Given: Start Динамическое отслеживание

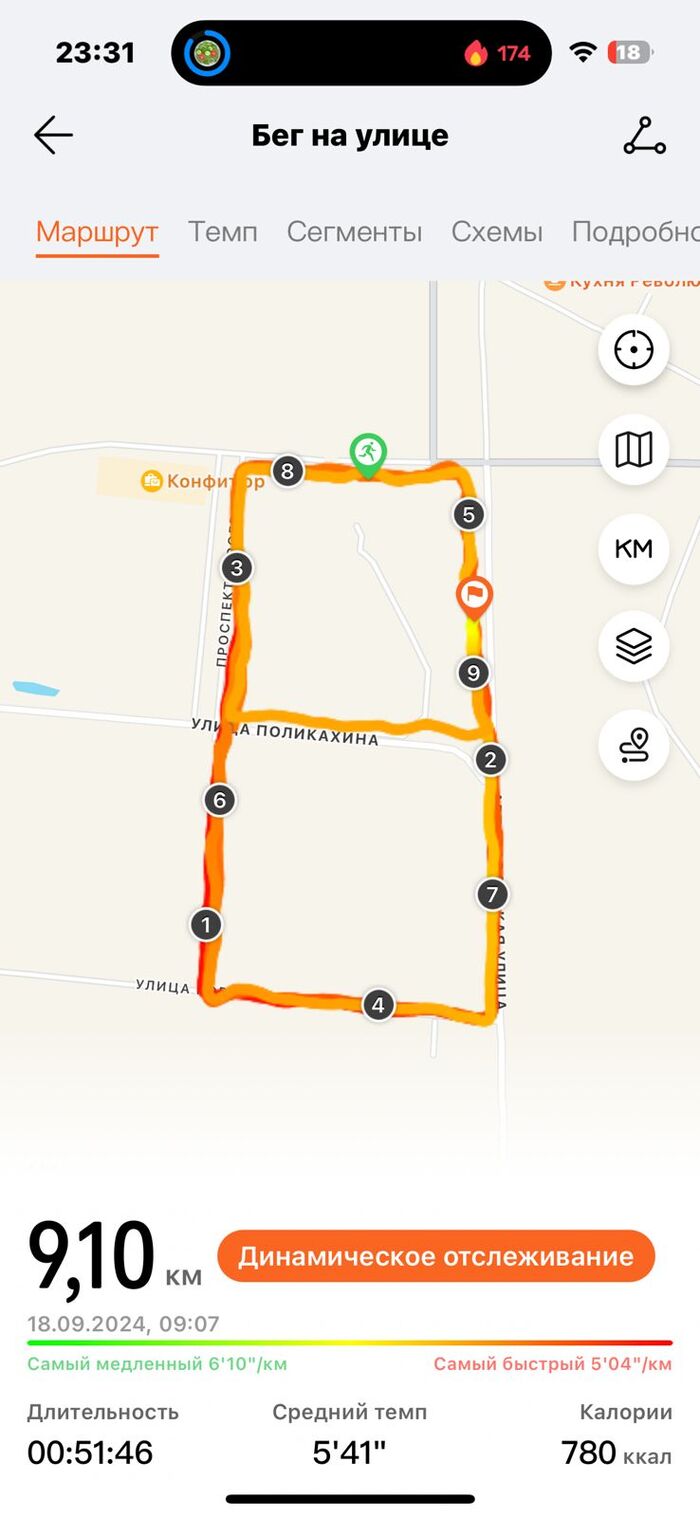Looking at the screenshot, I should click(x=436, y=1256).
